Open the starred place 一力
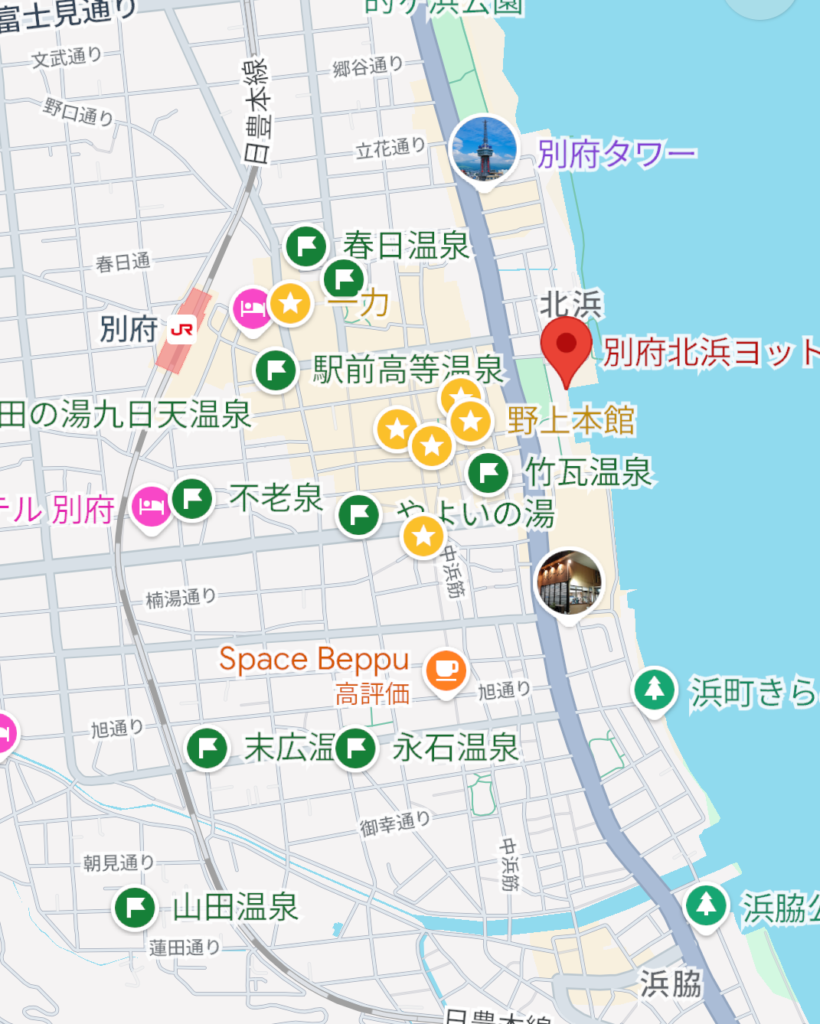 290,303
